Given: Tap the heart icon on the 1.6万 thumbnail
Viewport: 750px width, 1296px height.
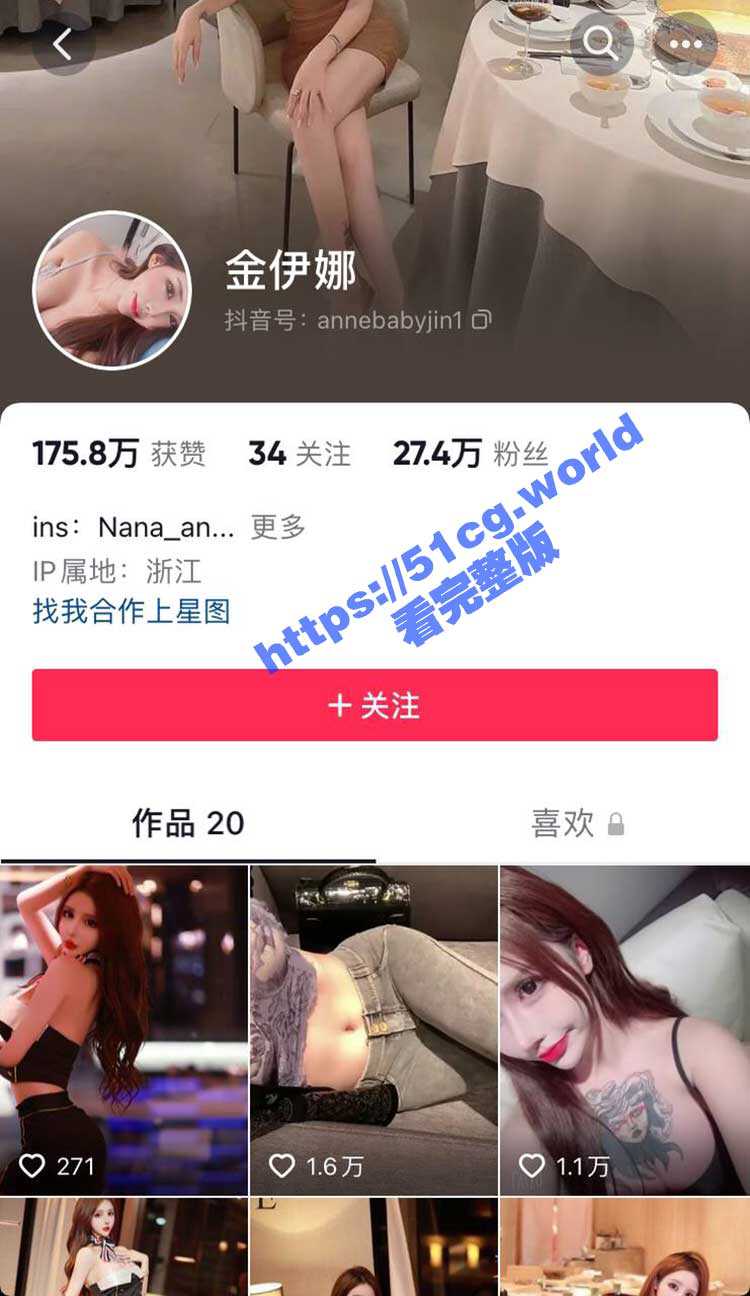Looking at the screenshot, I should tap(284, 1166).
